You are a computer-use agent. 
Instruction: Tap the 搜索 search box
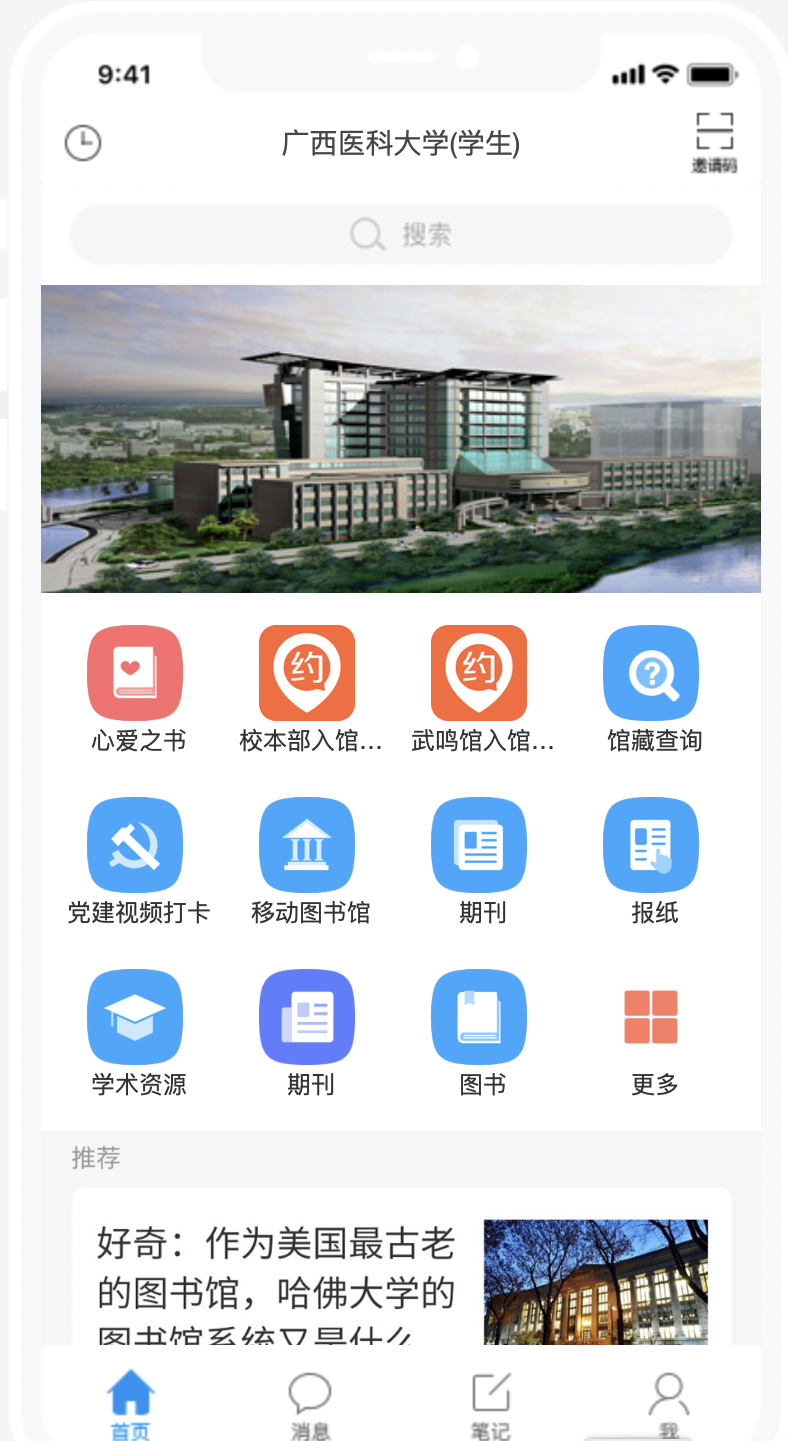[401, 235]
